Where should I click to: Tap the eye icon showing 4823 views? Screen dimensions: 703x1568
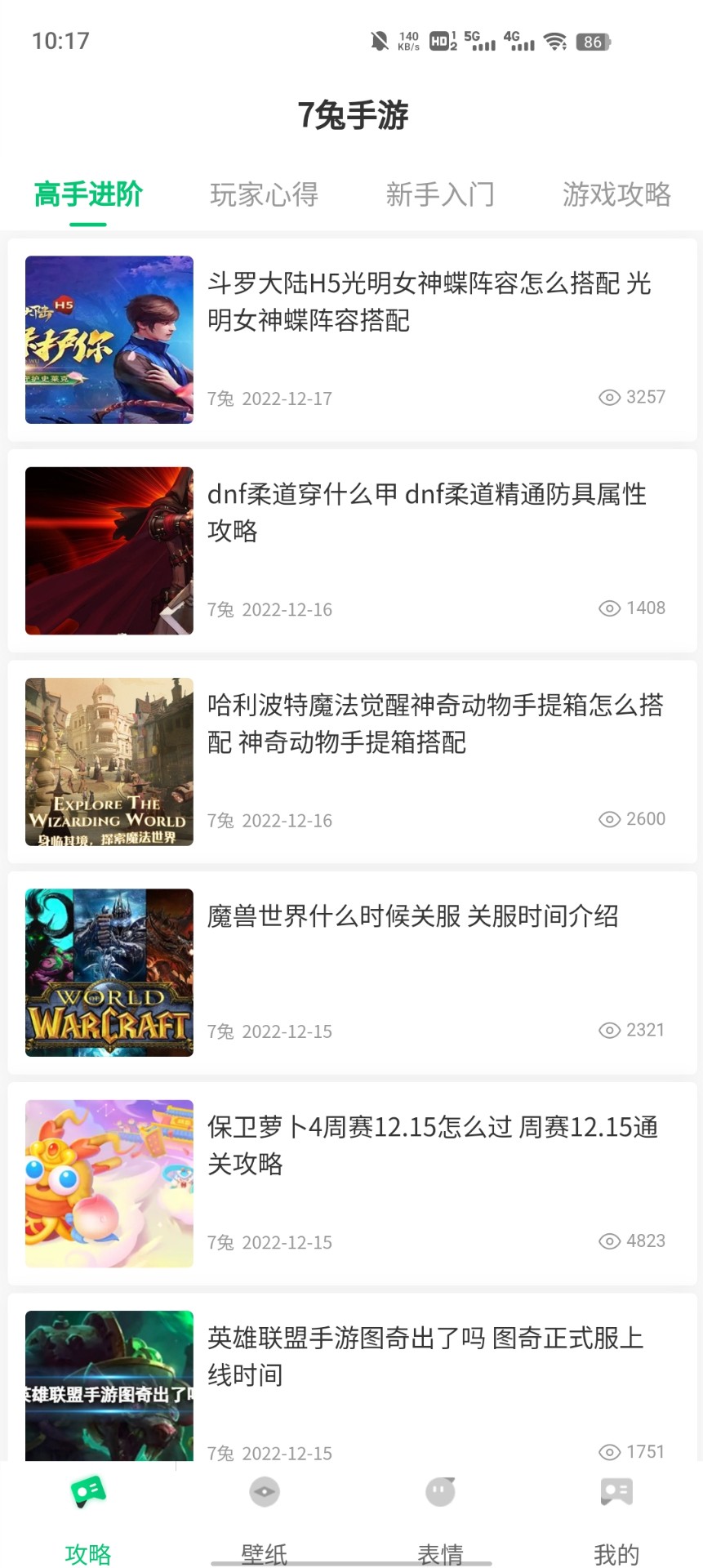tap(608, 1241)
